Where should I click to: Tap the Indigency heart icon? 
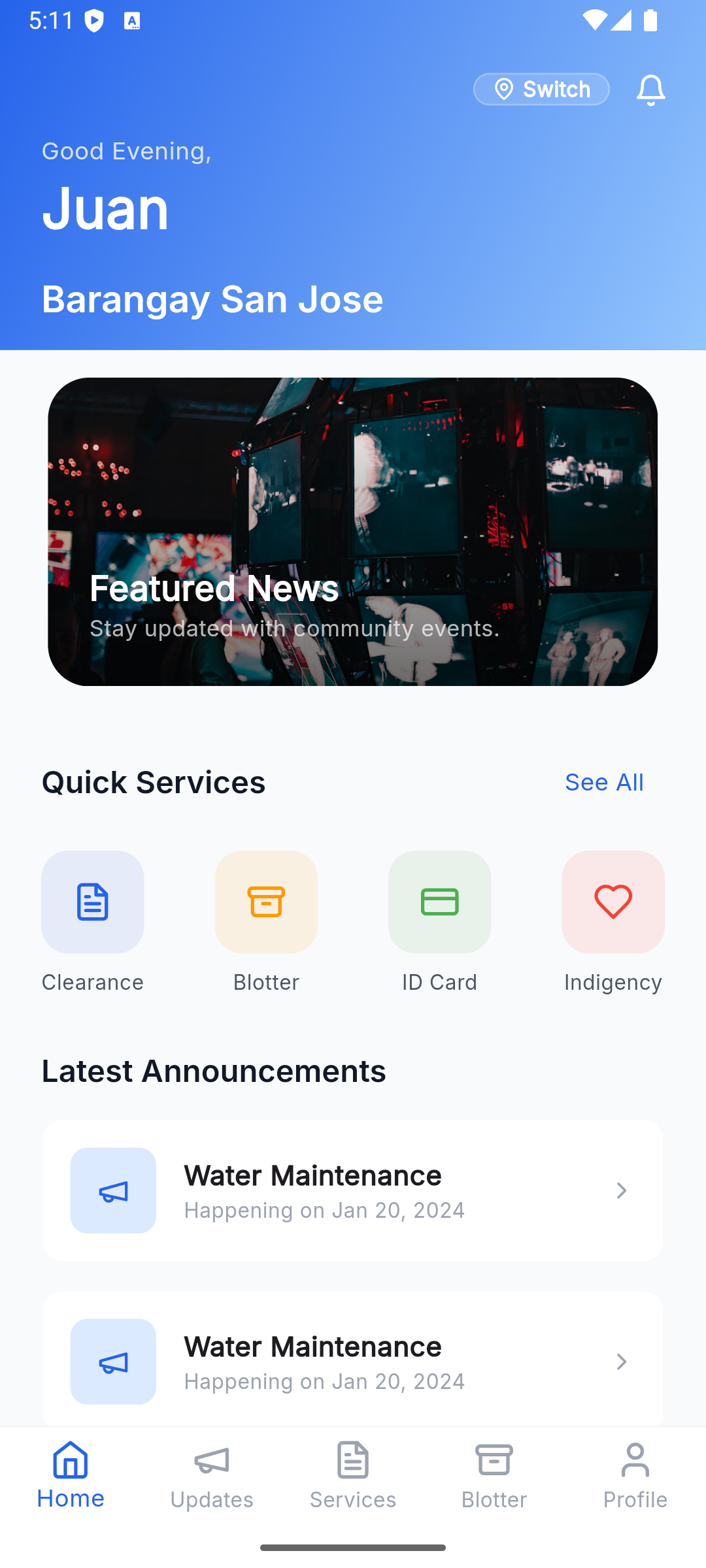point(612,902)
